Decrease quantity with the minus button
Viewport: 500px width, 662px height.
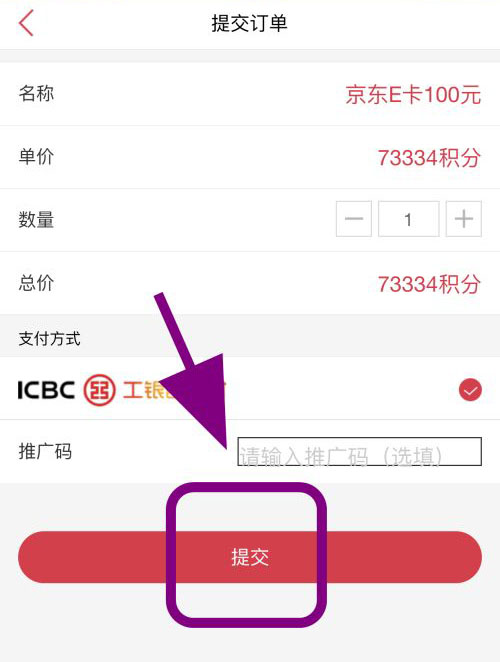point(354,219)
